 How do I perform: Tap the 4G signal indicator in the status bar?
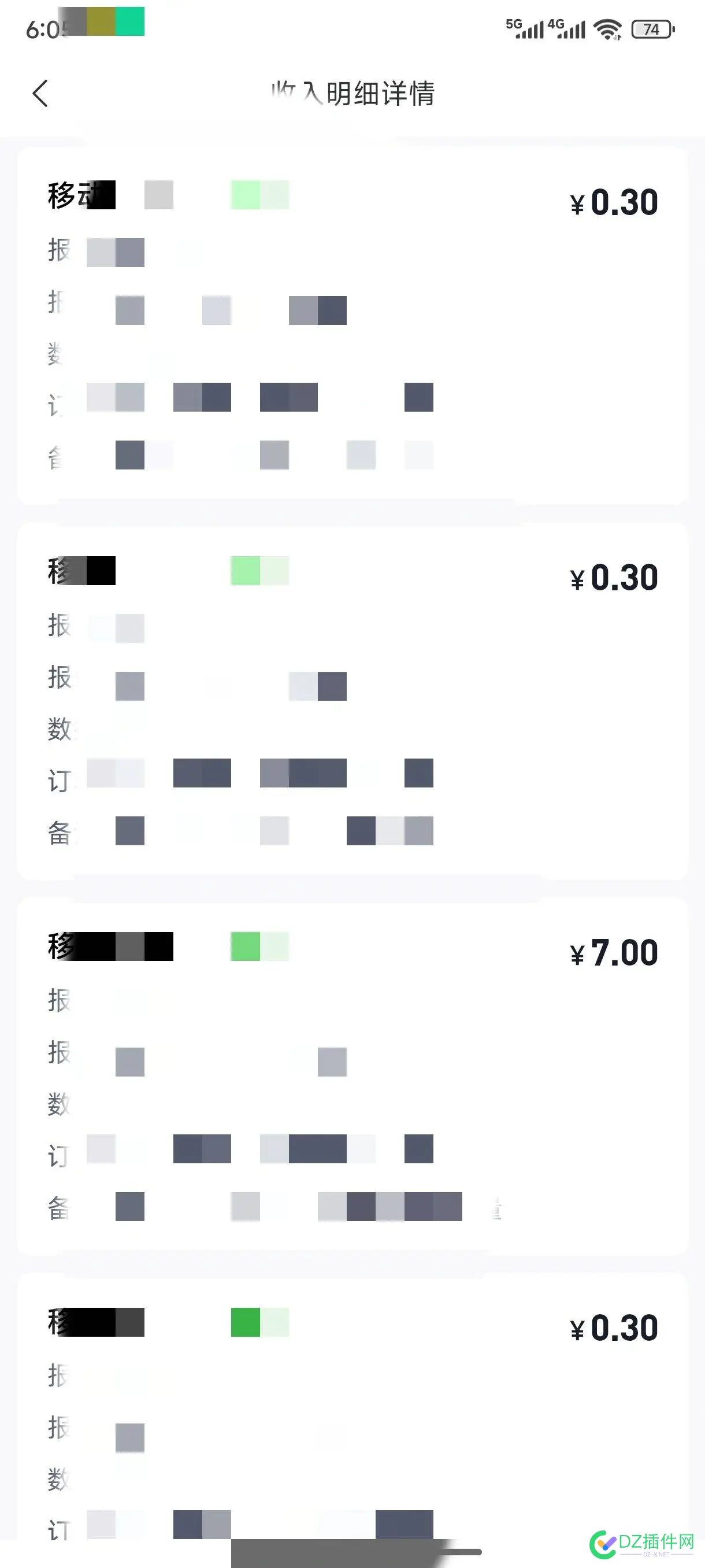[x=566, y=27]
